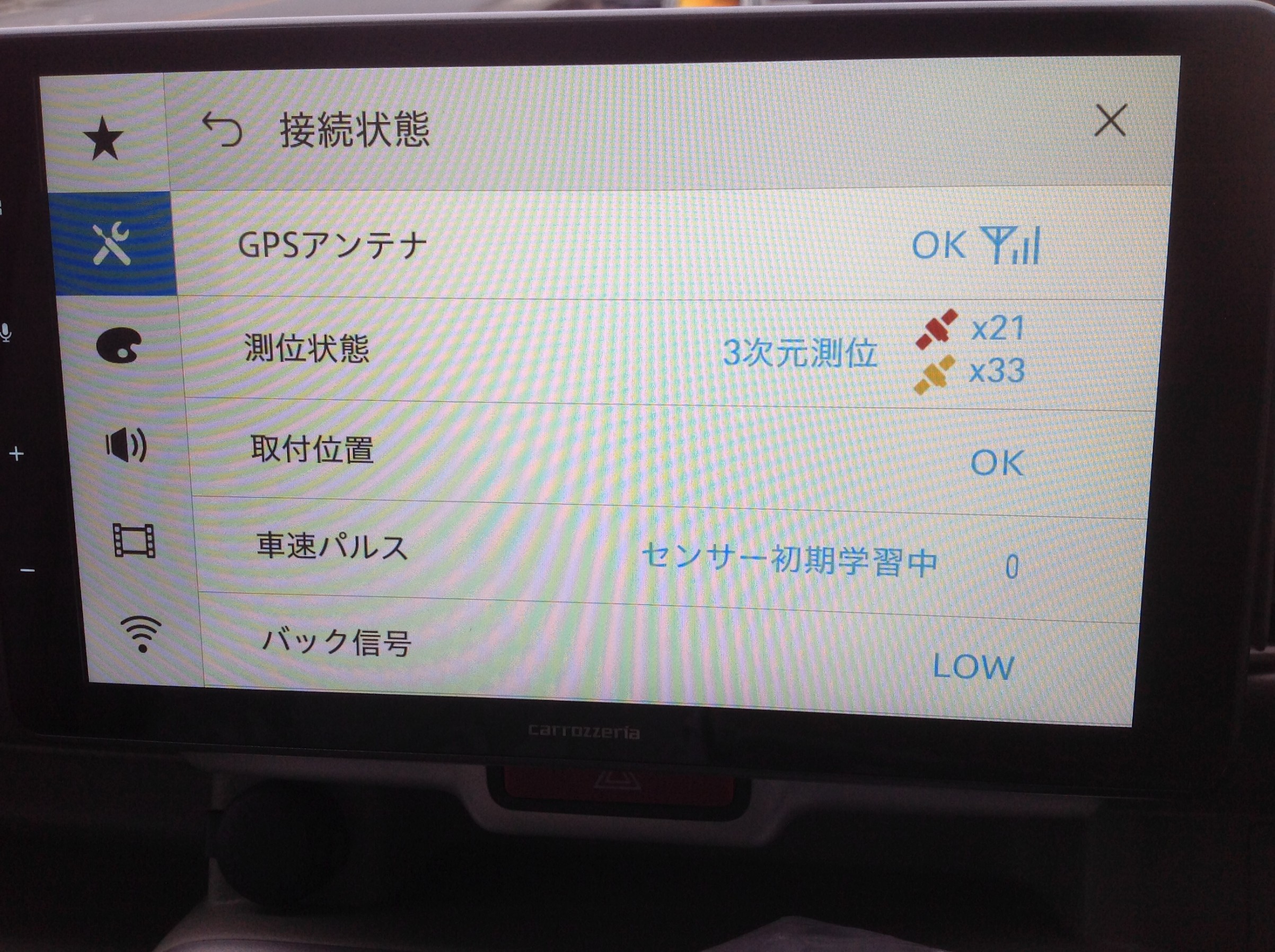Close the 接続状態 screen with X

pyautogui.click(x=1110, y=120)
